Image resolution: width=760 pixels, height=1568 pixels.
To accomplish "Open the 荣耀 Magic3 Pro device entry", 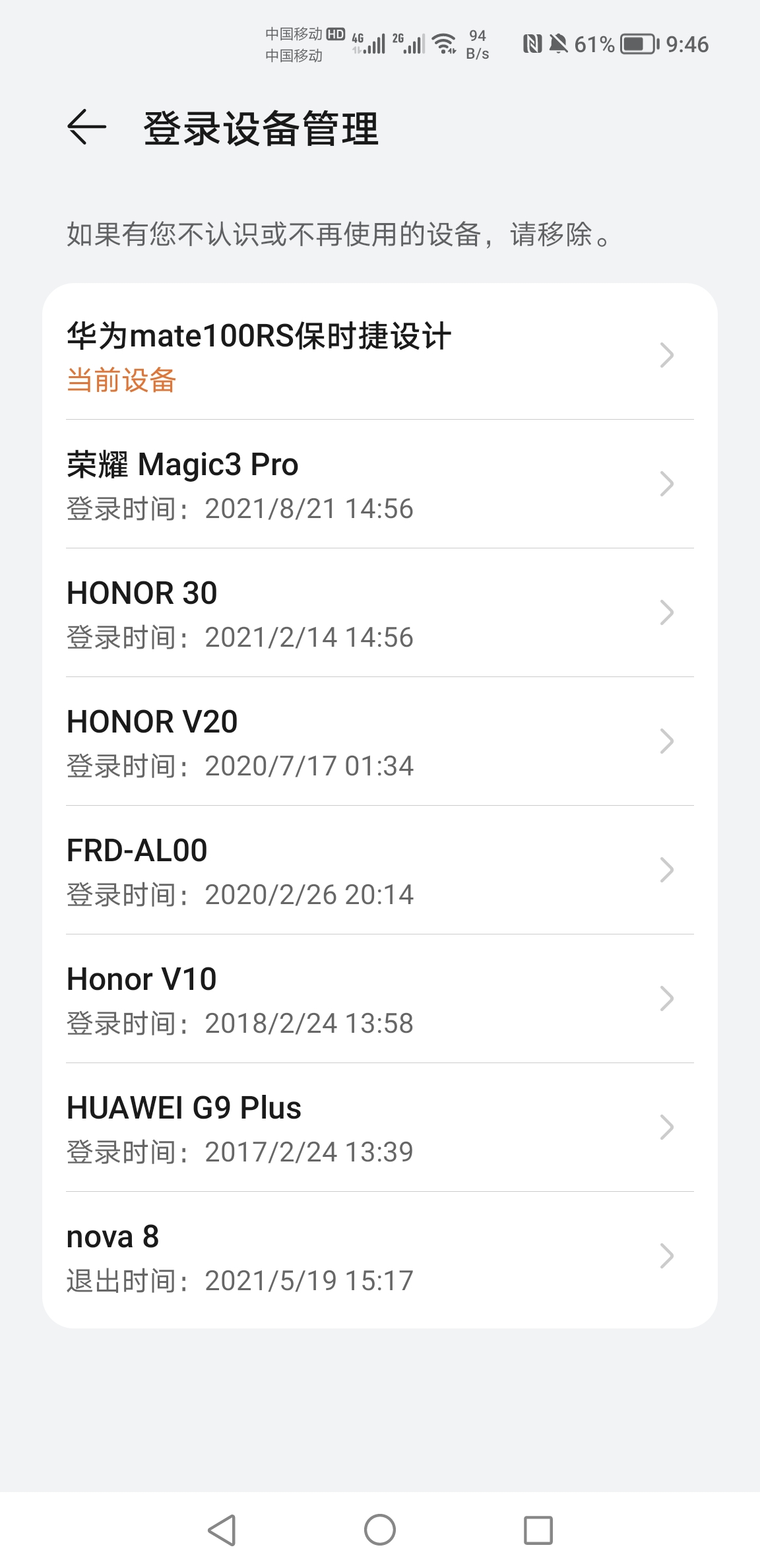I will click(x=380, y=484).
